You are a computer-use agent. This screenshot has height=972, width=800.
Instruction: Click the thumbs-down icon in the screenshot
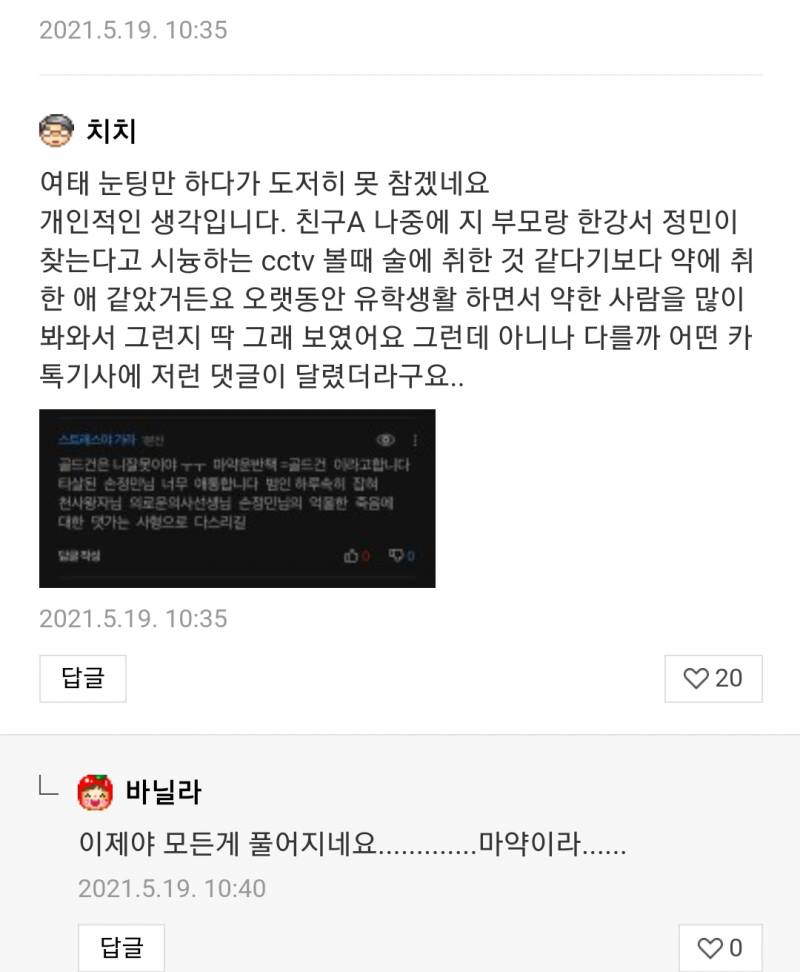[x=396, y=556]
